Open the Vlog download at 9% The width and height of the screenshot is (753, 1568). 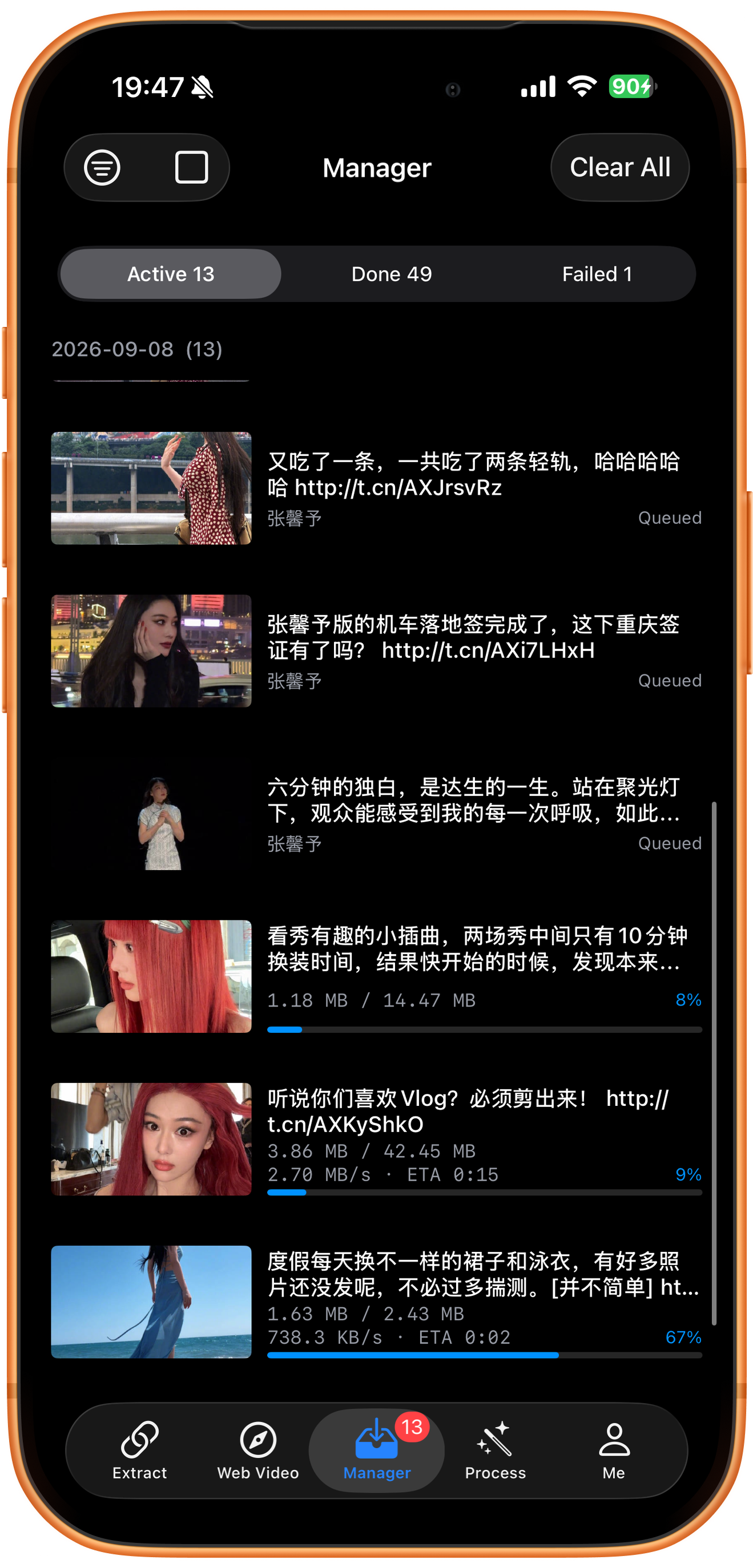coord(377,1139)
